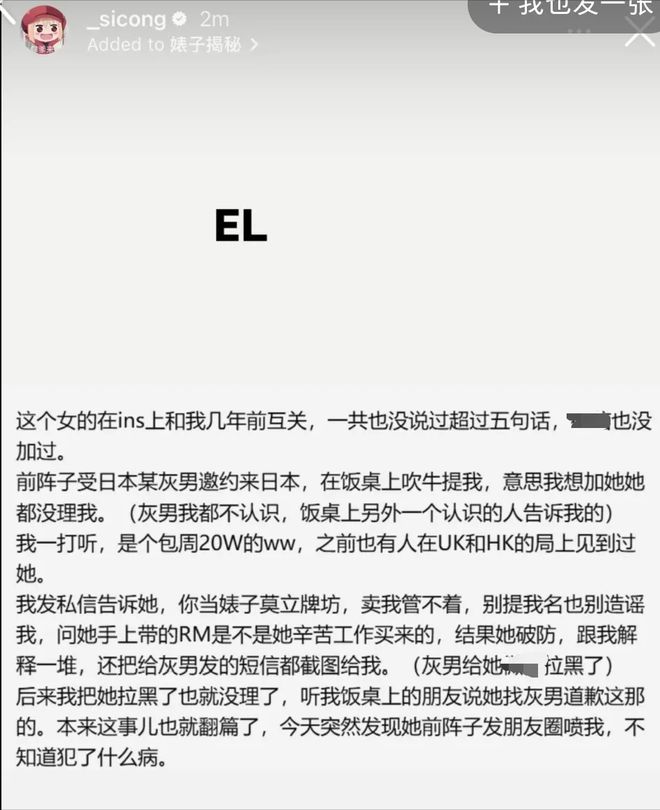Open _sicong's profile picture
The width and height of the screenshot is (660, 810).
[44, 30]
